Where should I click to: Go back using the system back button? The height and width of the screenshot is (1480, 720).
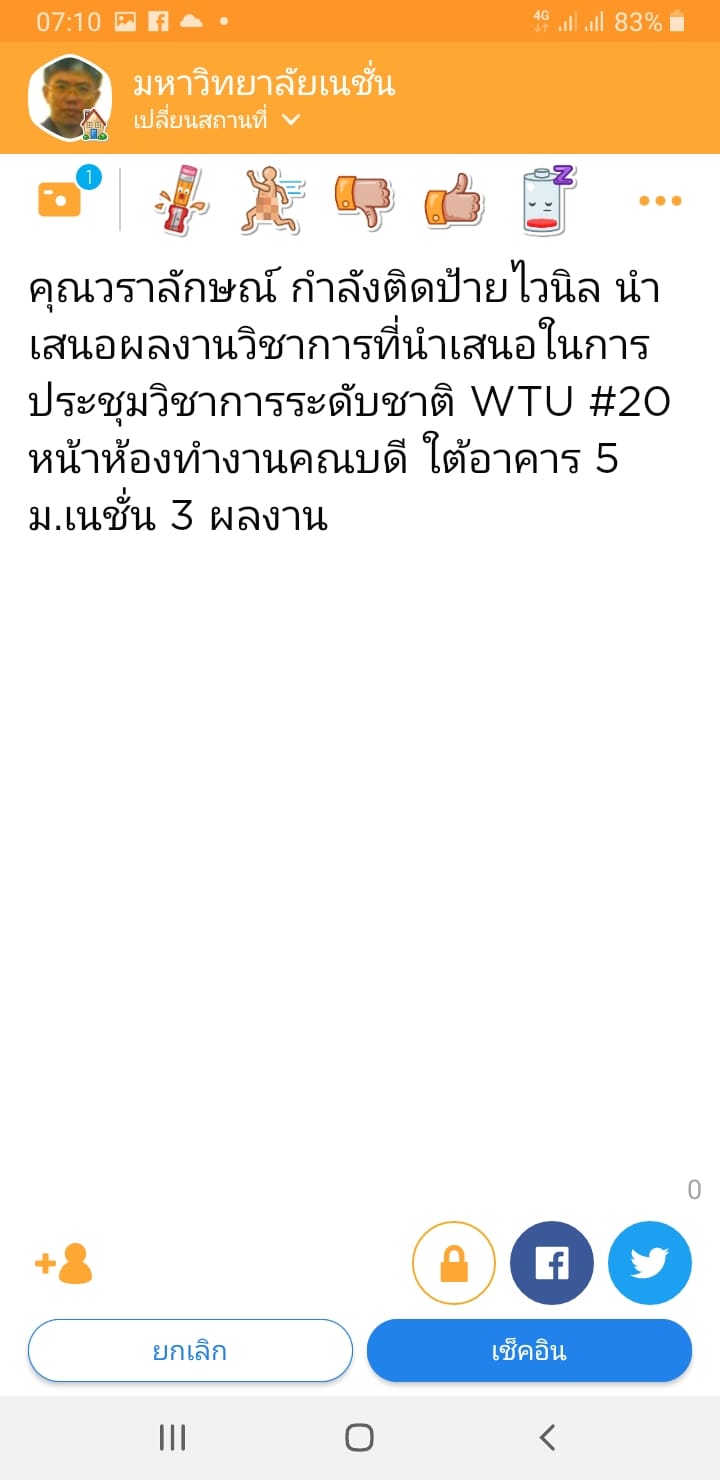547,1438
